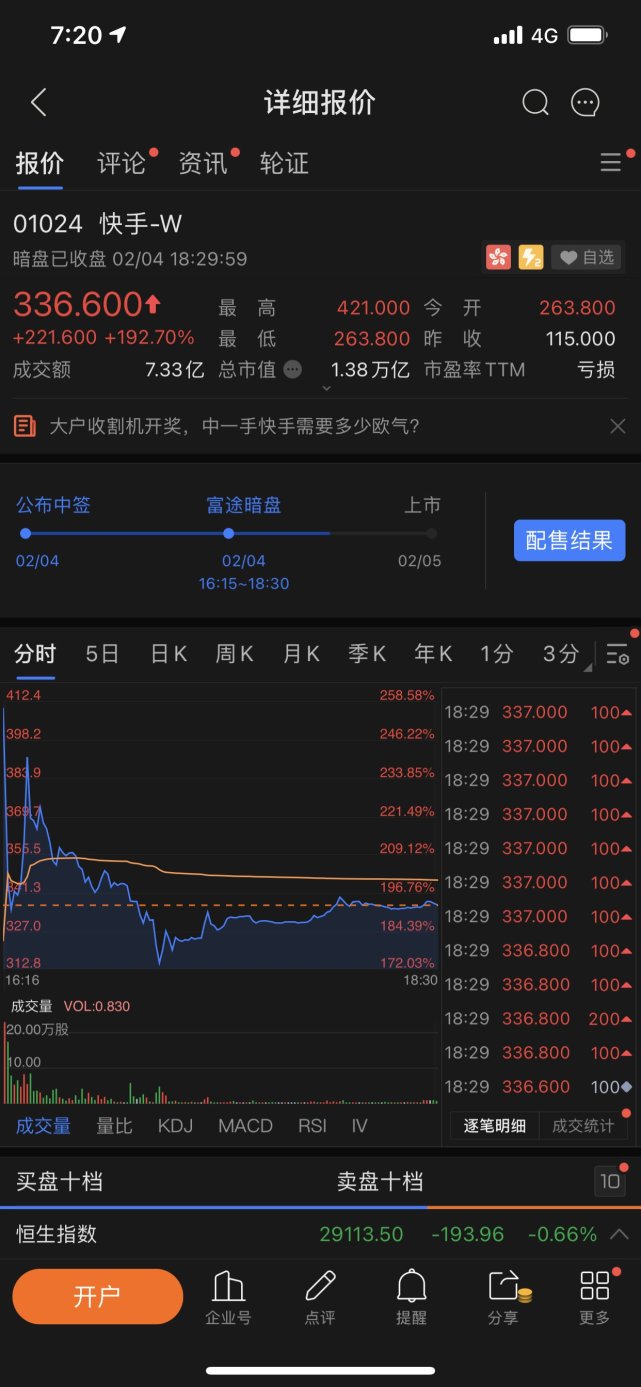Switch chart to 周K
This screenshot has width=641, height=1387.
point(234,654)
